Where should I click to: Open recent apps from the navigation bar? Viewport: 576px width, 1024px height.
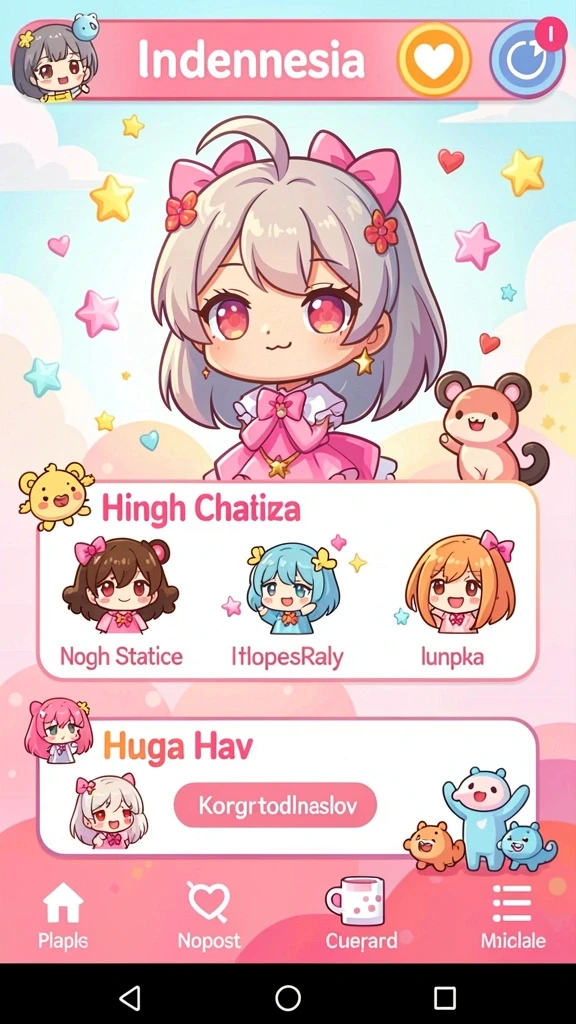coord(445,997)
